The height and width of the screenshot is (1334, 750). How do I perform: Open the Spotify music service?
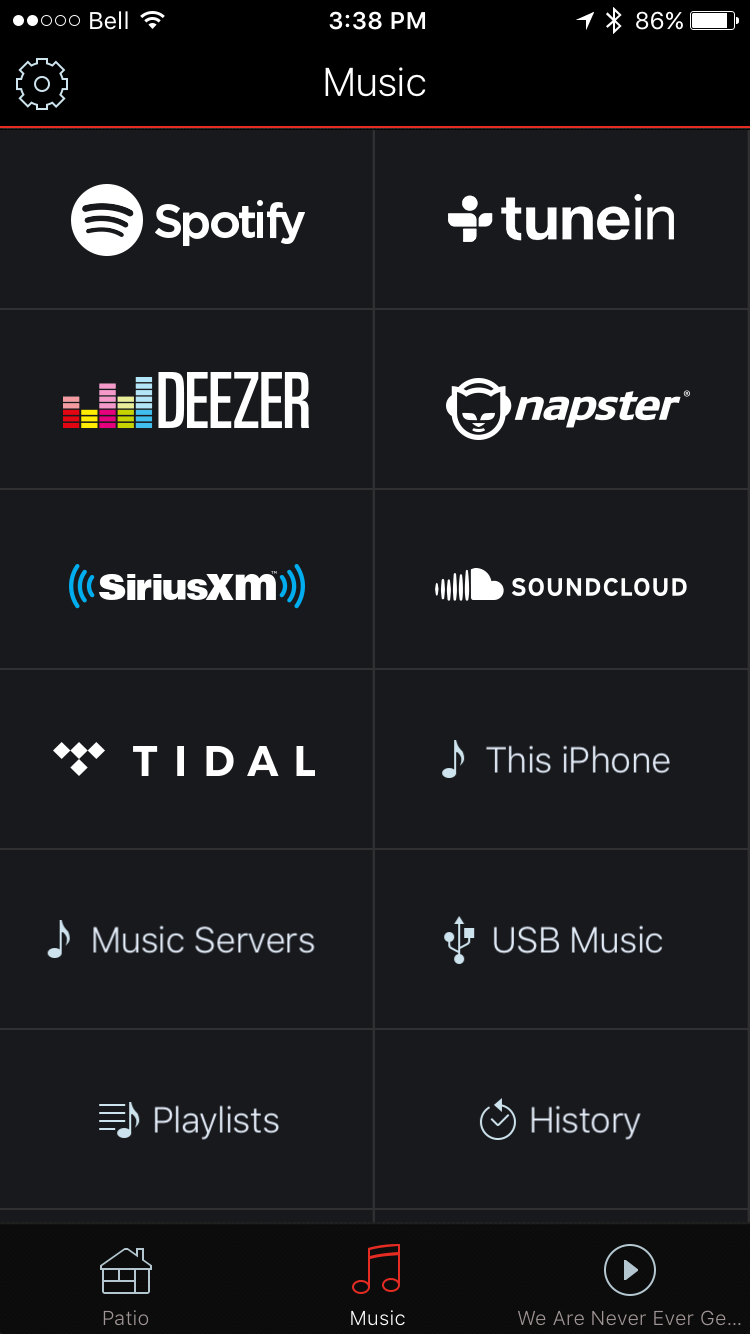[x=187, y=220]
